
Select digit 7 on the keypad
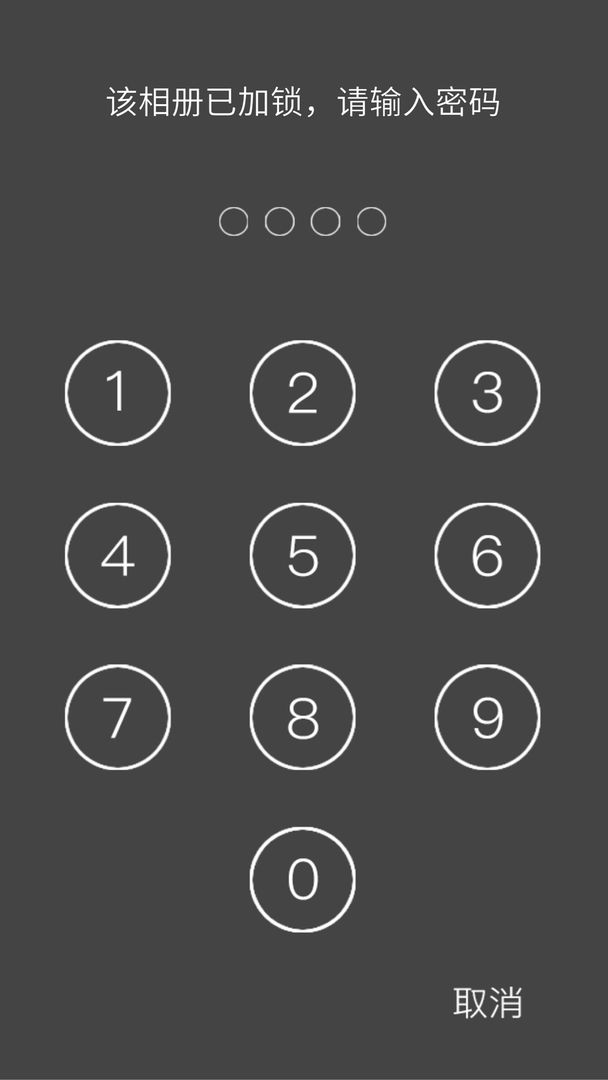click(x=118, y=717)
